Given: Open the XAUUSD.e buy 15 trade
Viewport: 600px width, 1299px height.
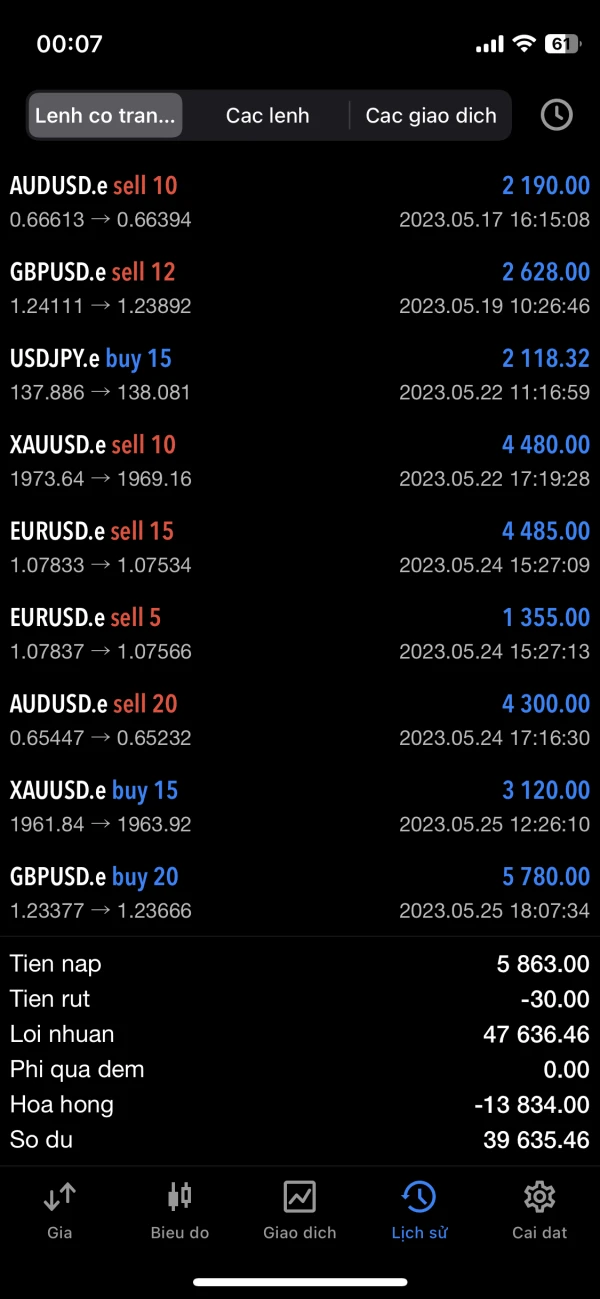Looking at the screenshot, I should tap(300, 806).
